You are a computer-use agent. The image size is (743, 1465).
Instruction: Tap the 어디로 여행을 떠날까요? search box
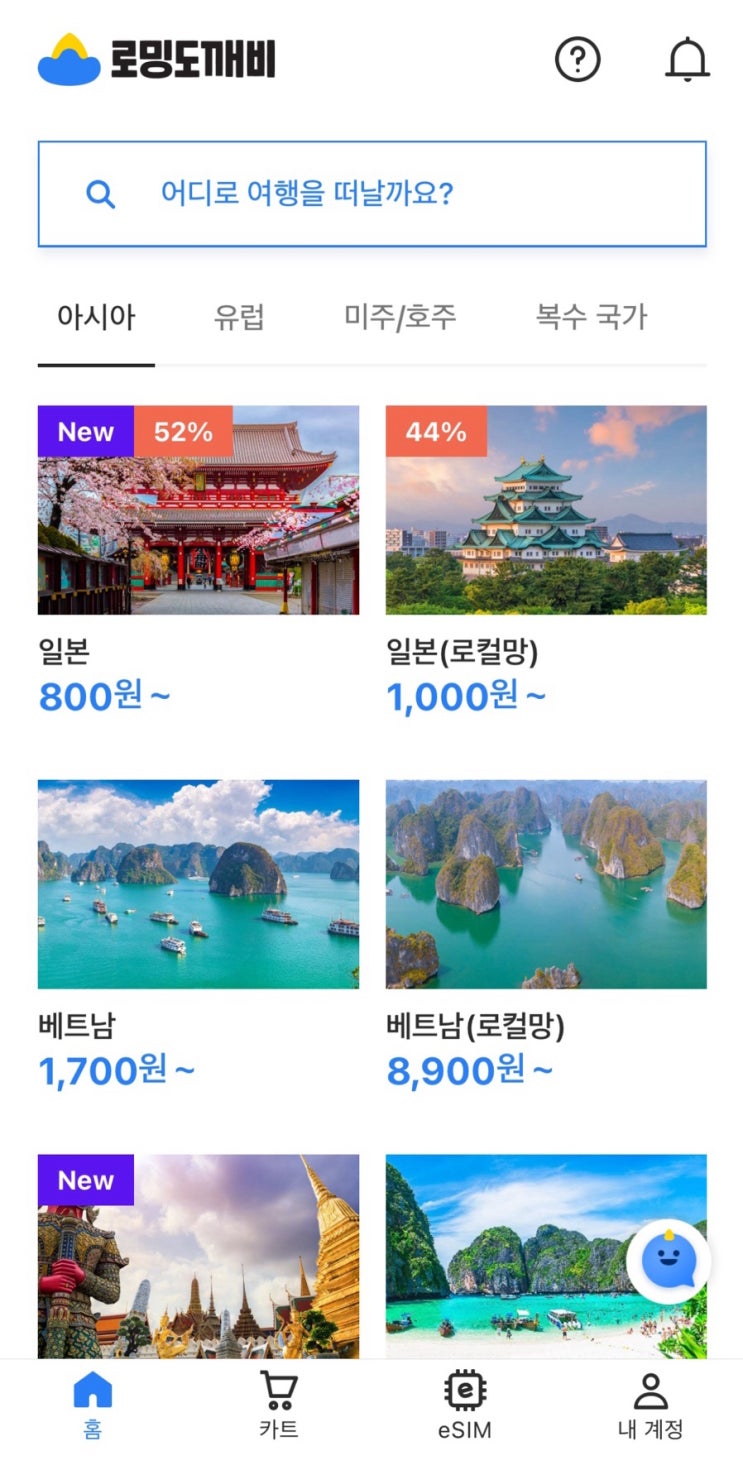pos(372,194)
